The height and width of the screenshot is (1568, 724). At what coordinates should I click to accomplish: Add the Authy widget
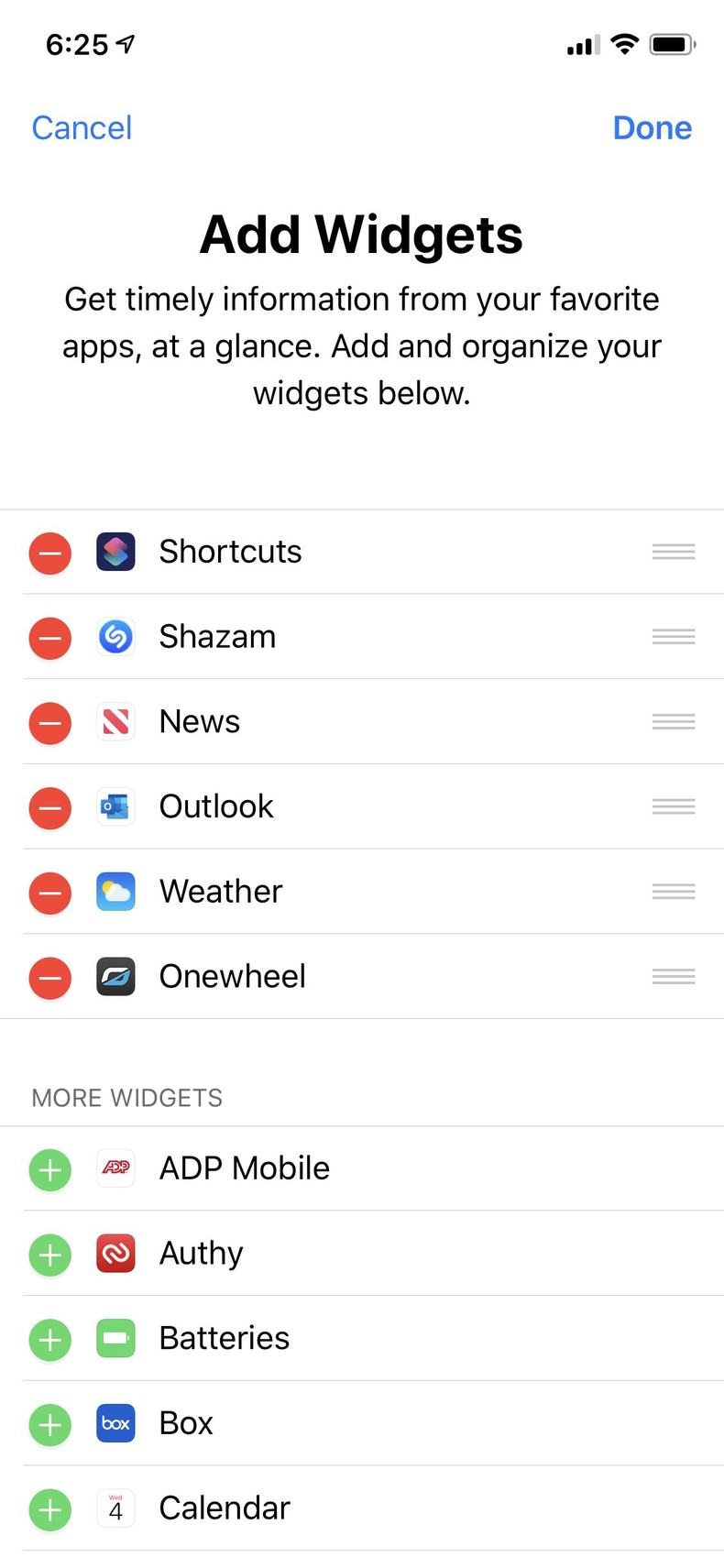[x=49, y=1254]
